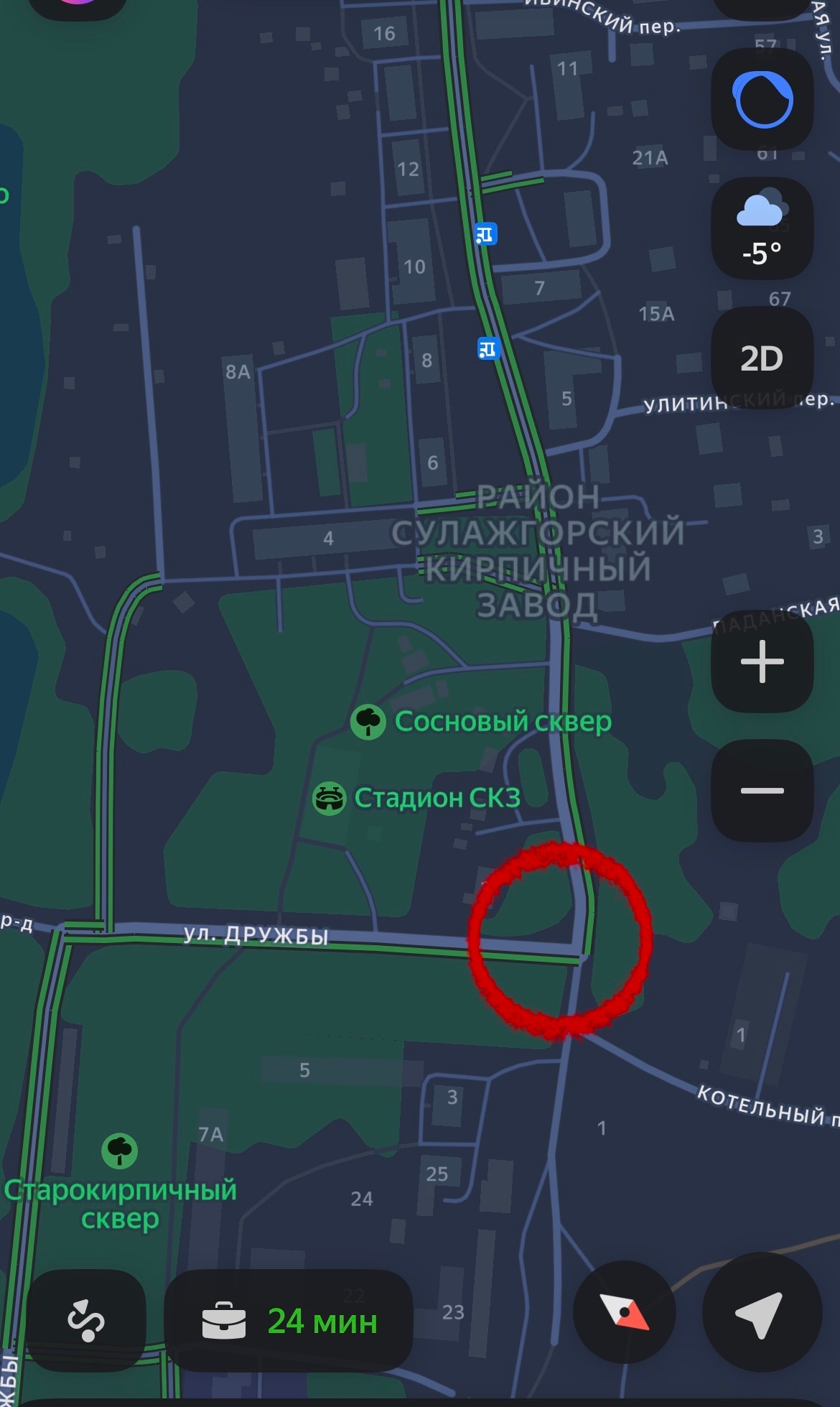Zoom out with the minus button
The image size is (840, 1407).
[762, 790]
